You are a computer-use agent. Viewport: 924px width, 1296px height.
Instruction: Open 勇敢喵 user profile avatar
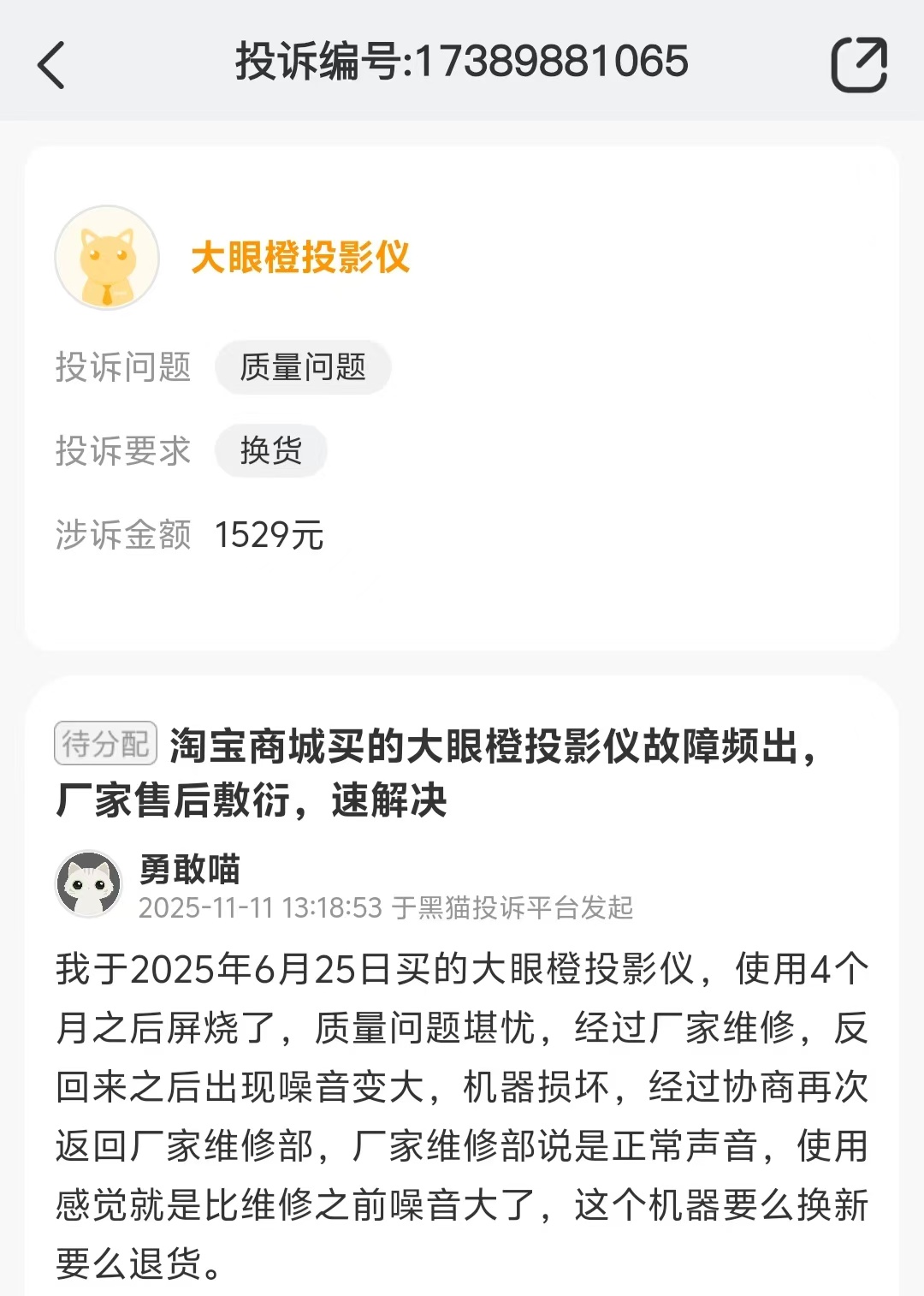(x=89, y=884)
